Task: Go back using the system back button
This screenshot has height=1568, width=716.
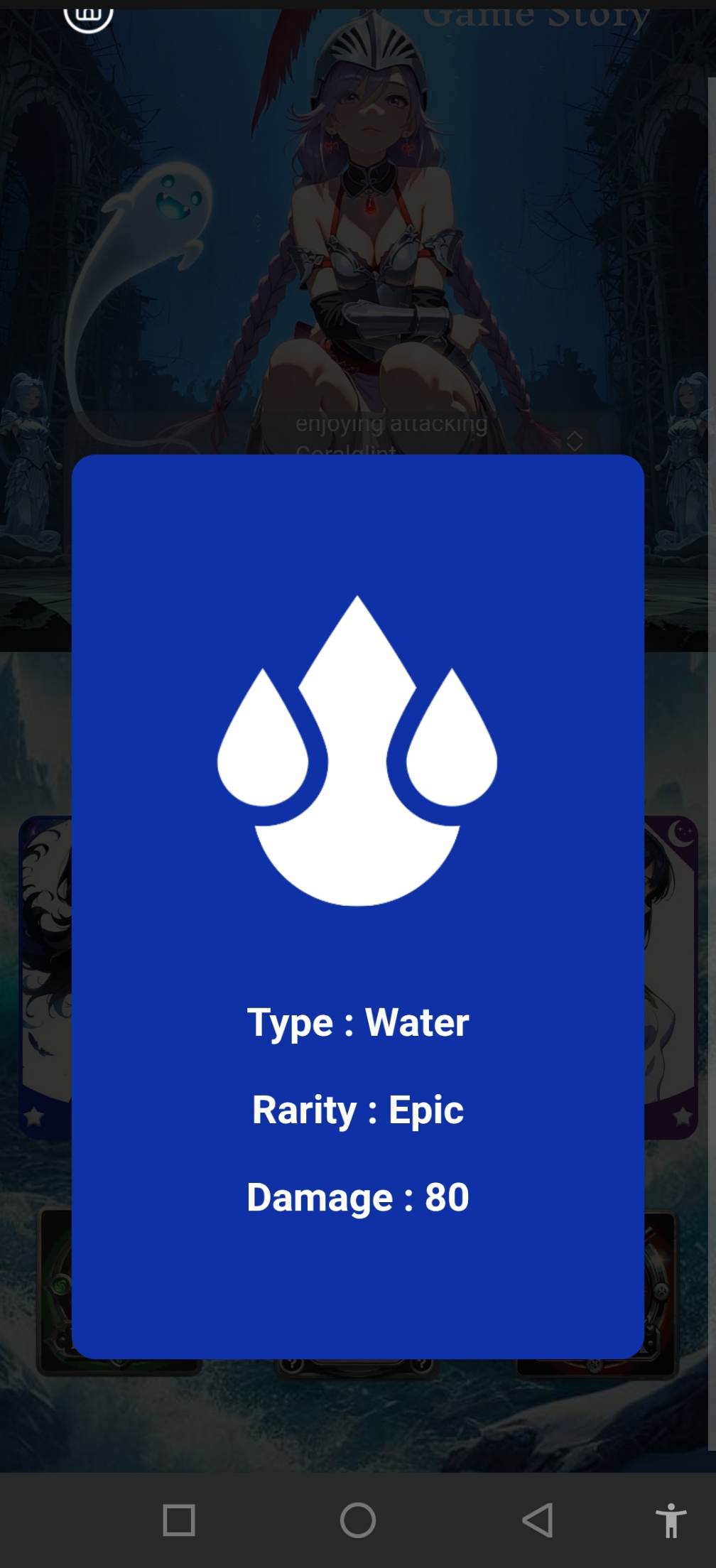Action: (x=538, y=1520)
